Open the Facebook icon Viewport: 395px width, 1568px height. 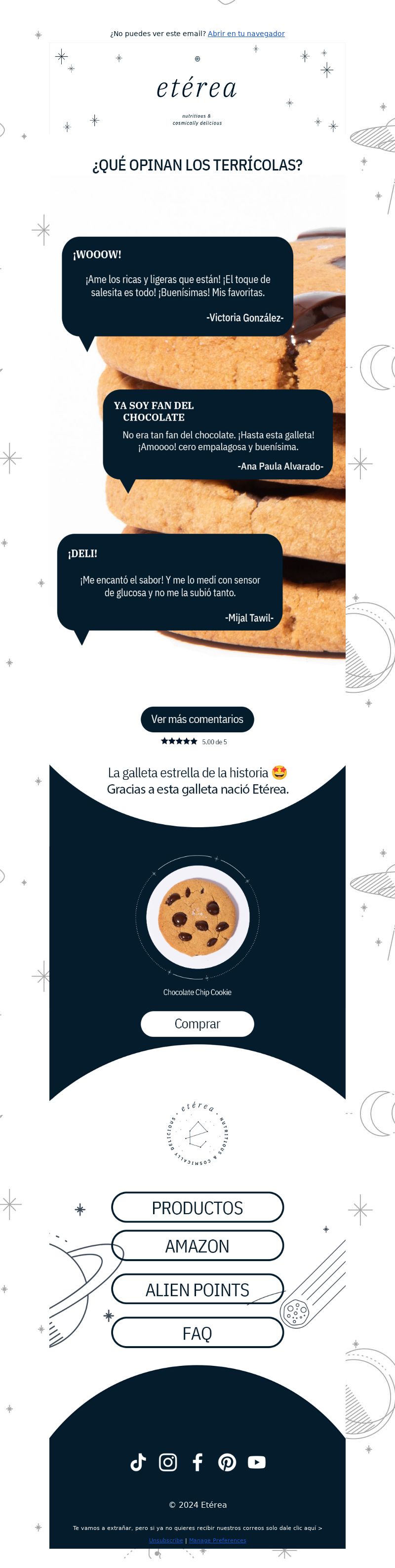point(197,1462)
